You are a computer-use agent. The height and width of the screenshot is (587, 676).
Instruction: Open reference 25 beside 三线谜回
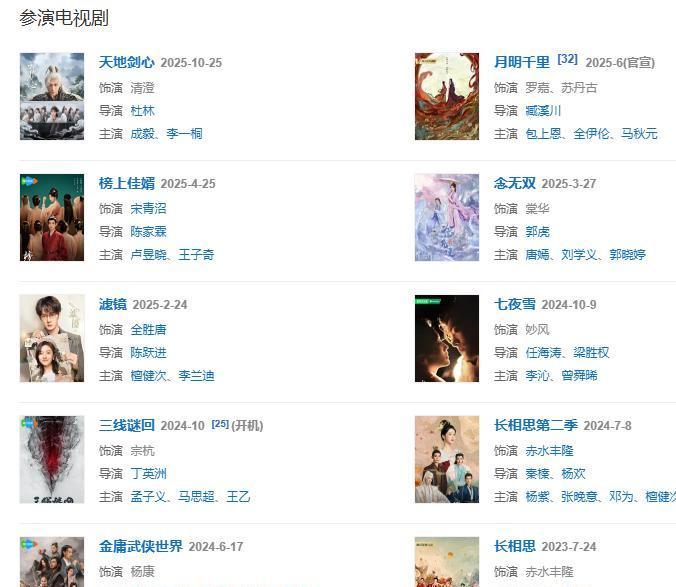pyautogui.click(x=220, y=424)
